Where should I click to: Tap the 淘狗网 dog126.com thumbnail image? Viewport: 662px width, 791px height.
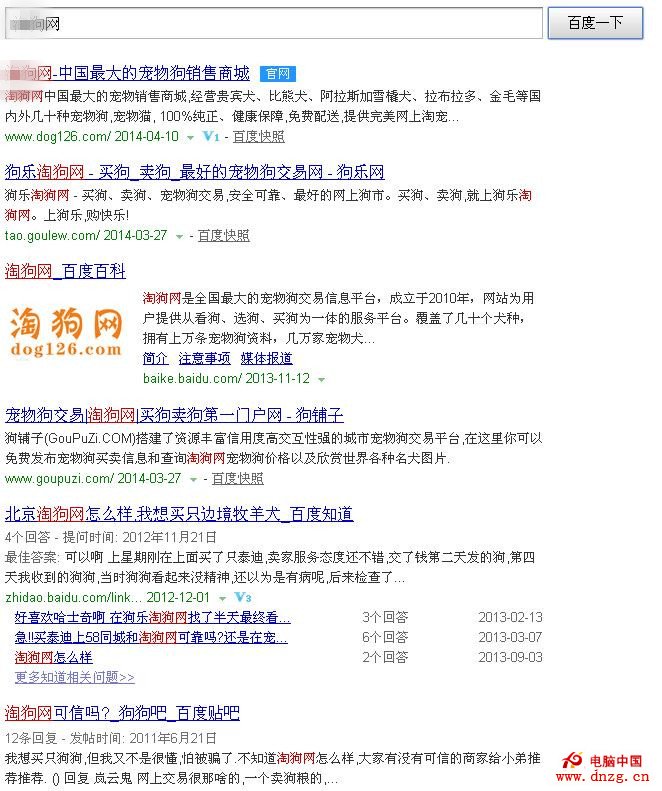click(66, 333)
